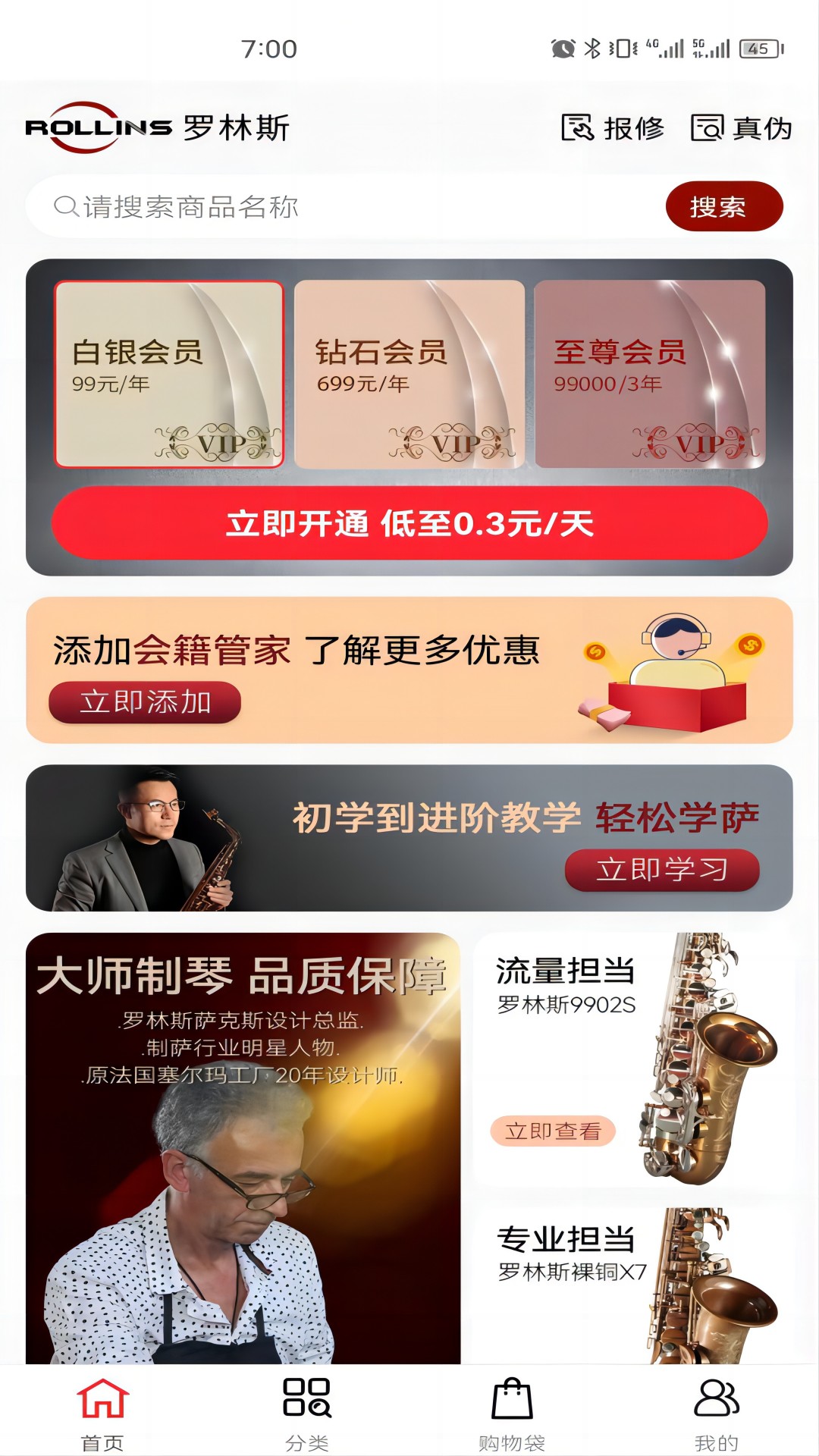Select the 钻石会员 699元/年 card

click(409, 374)
